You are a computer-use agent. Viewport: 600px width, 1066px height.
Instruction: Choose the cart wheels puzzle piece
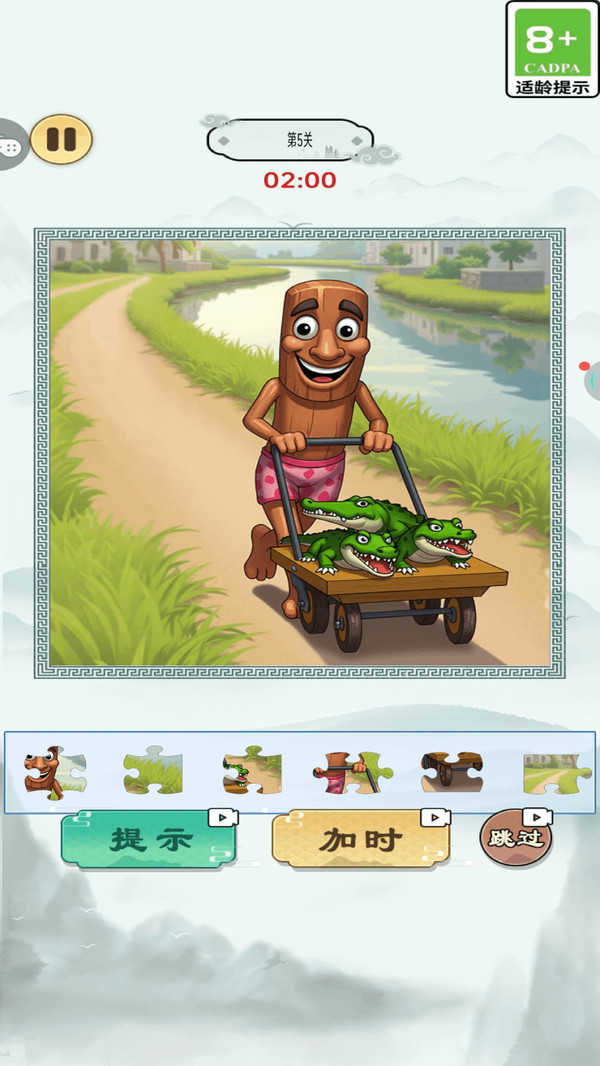click(451, 771)
